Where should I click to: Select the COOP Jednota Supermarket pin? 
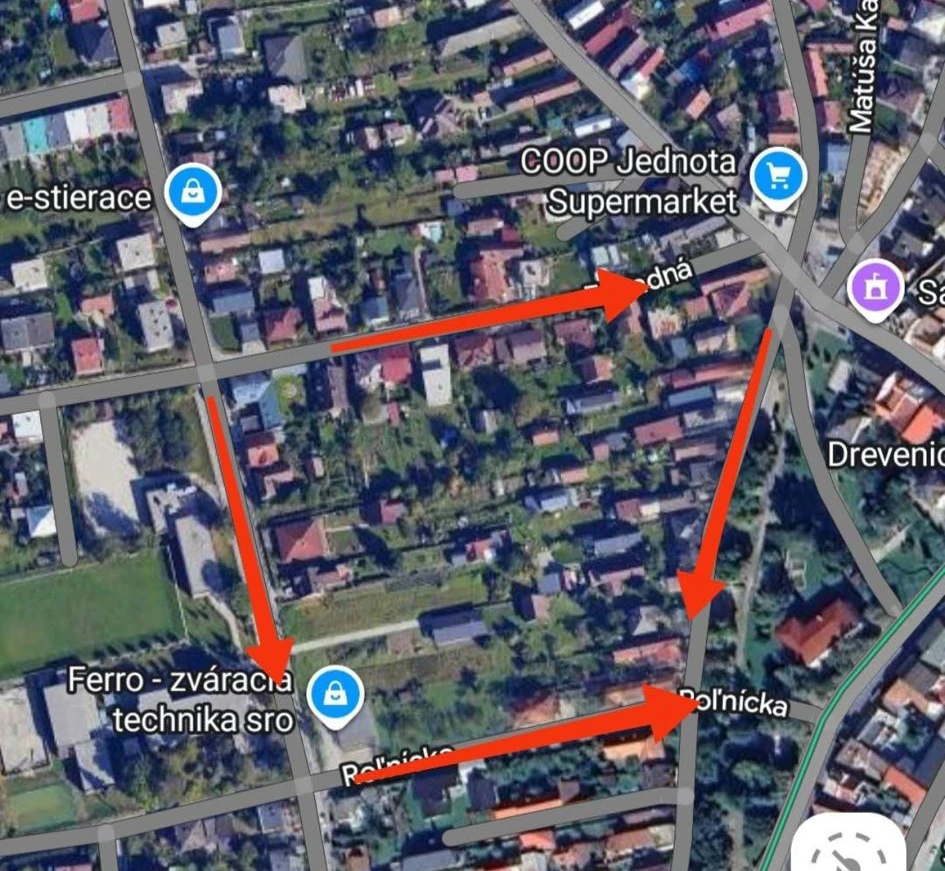pyautogui.click(x=778, y=177)
